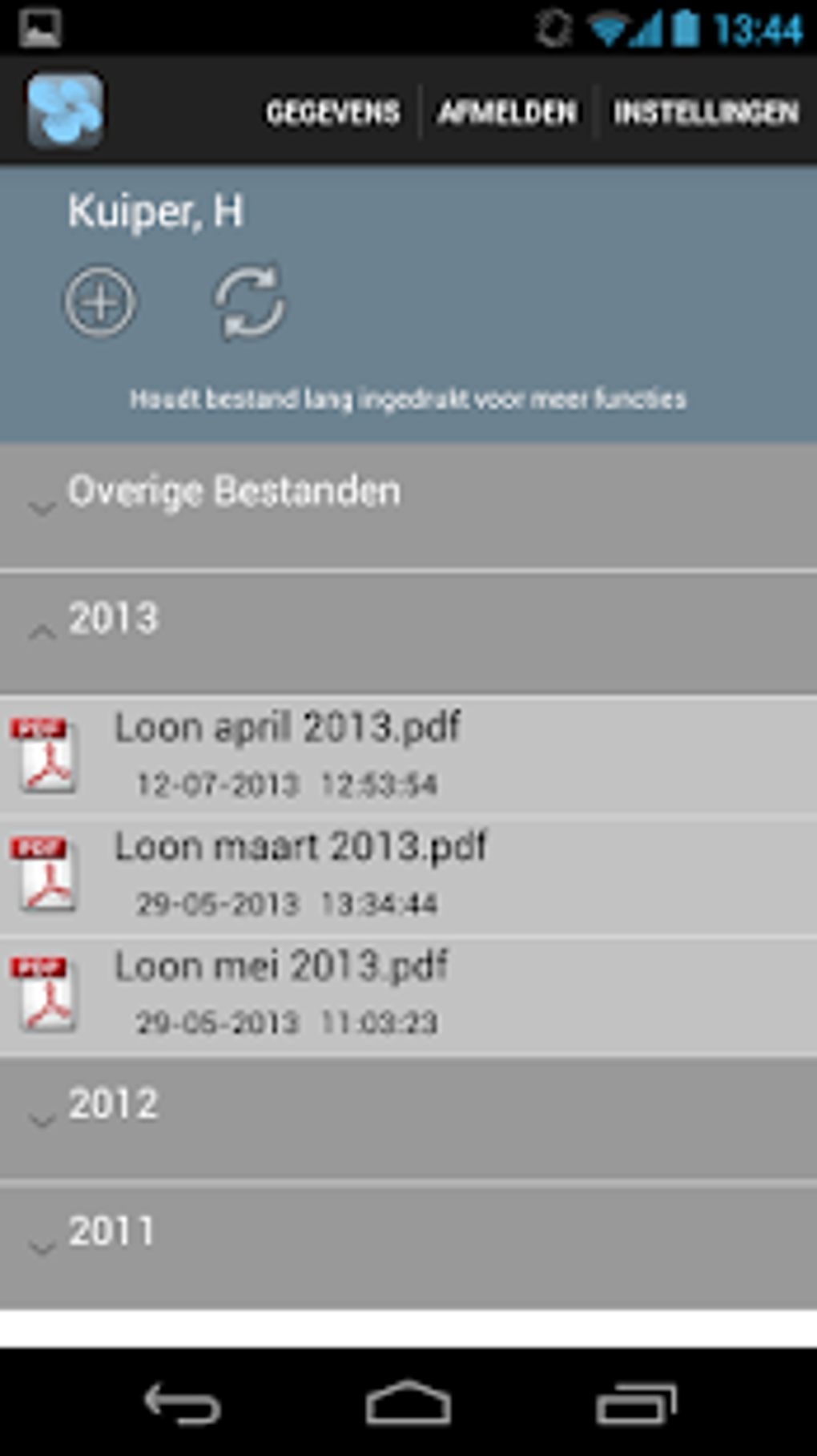
Task: Open Loon mei 2013.pdf
Action: pos(408,994)
